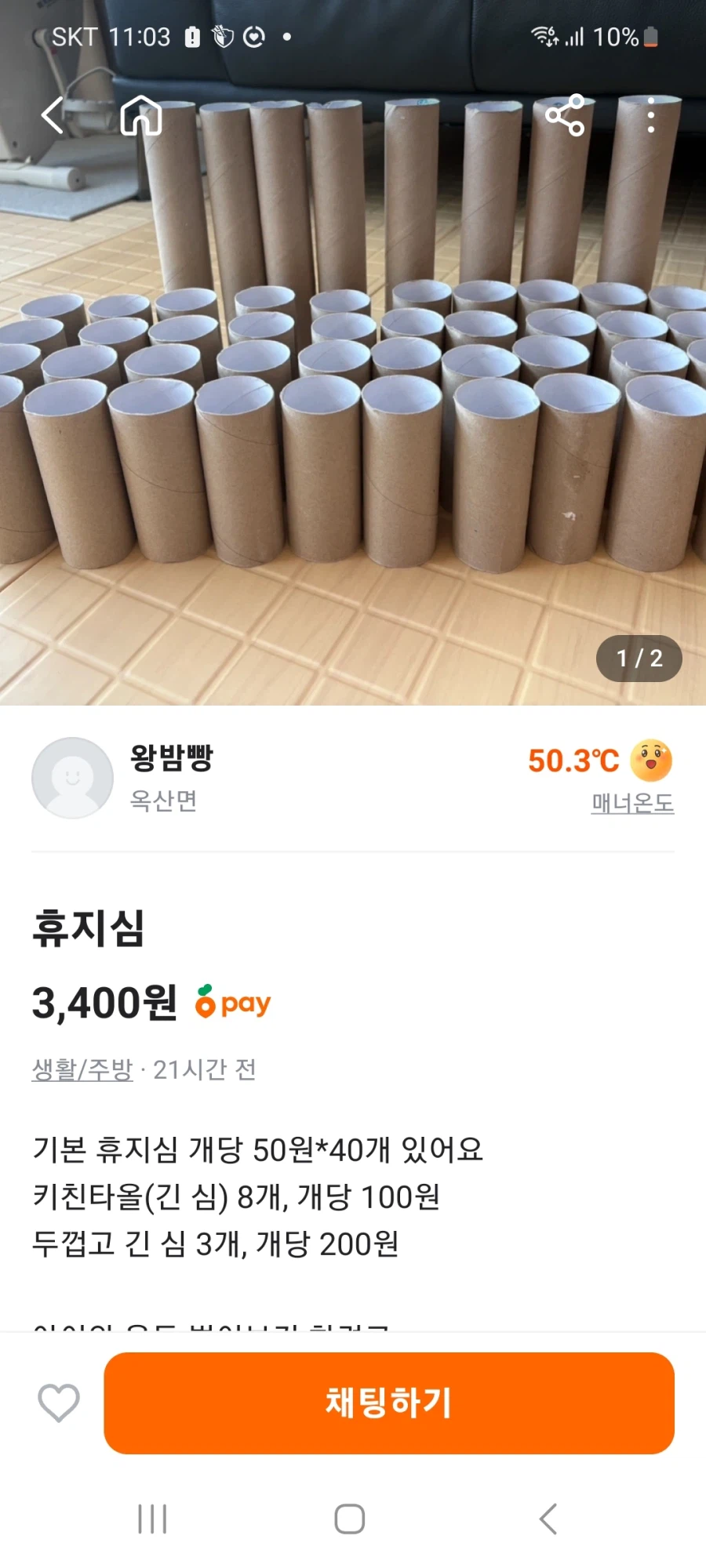Tap the Karrot Pay icon next to price
Viewport: 706px width, 1568px height.
click(x=233, y=1002)
